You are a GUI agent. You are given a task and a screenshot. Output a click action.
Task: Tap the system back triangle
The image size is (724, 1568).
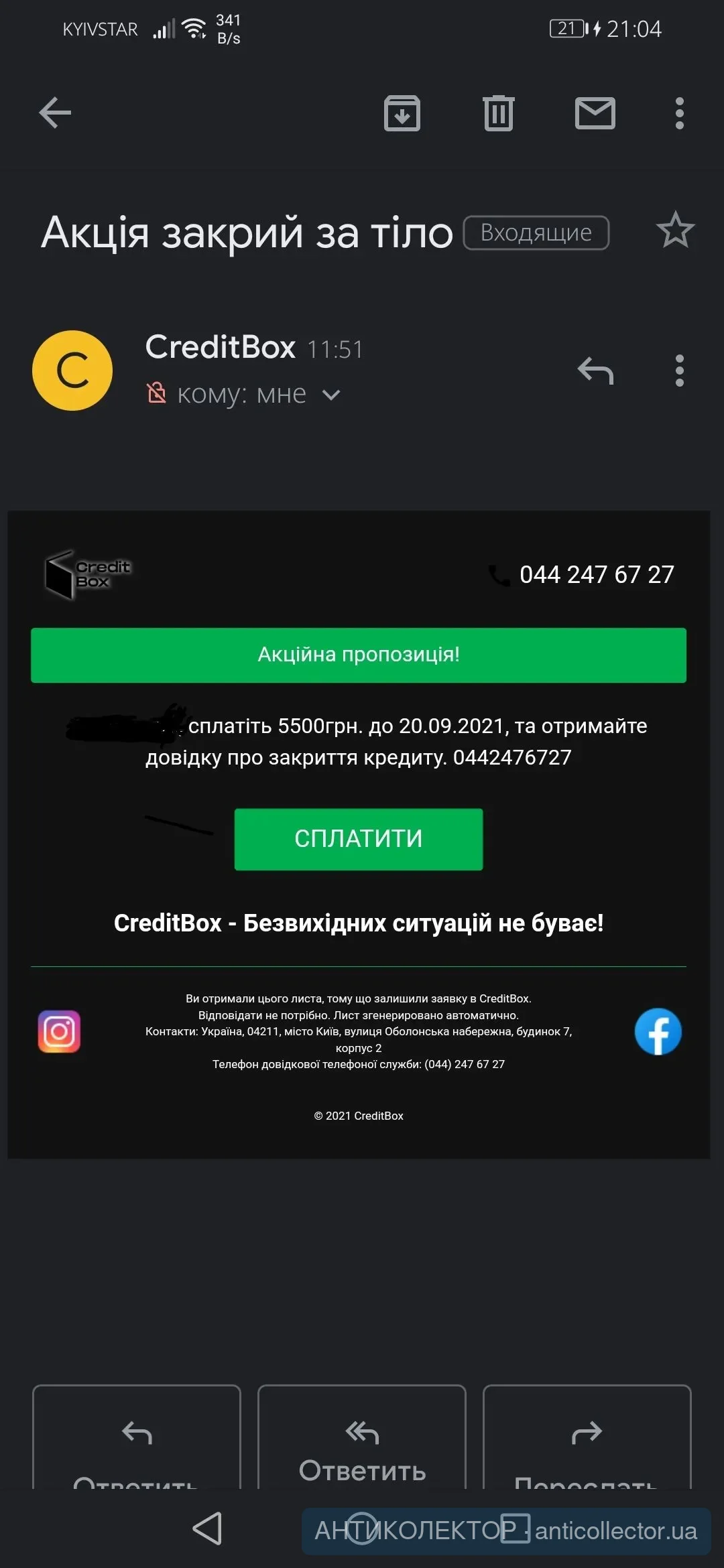coord(207,1528)
